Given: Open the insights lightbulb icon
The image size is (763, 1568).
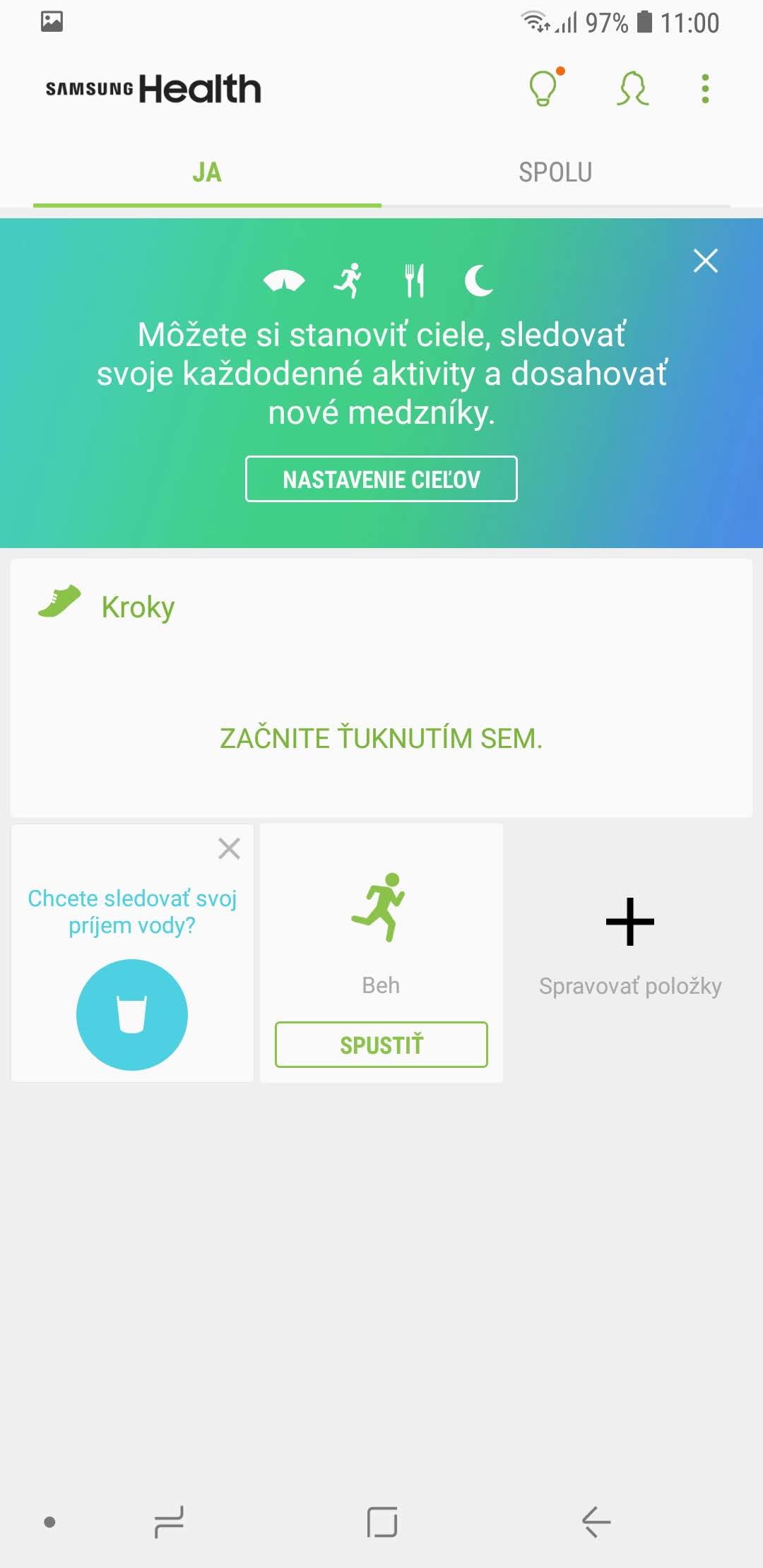Looking at the screenshot, I should click(543, 88).
